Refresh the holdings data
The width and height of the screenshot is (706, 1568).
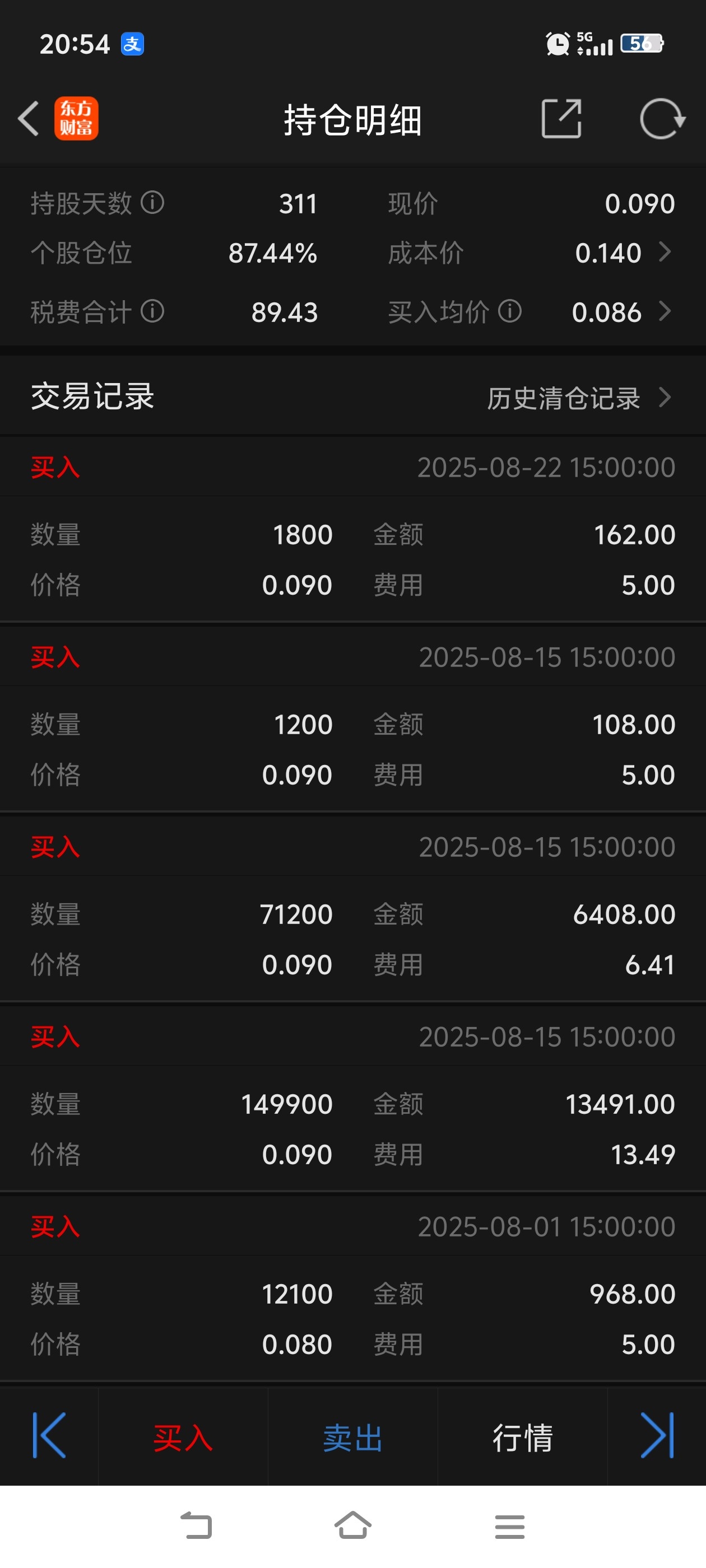(x=662, y=119)
